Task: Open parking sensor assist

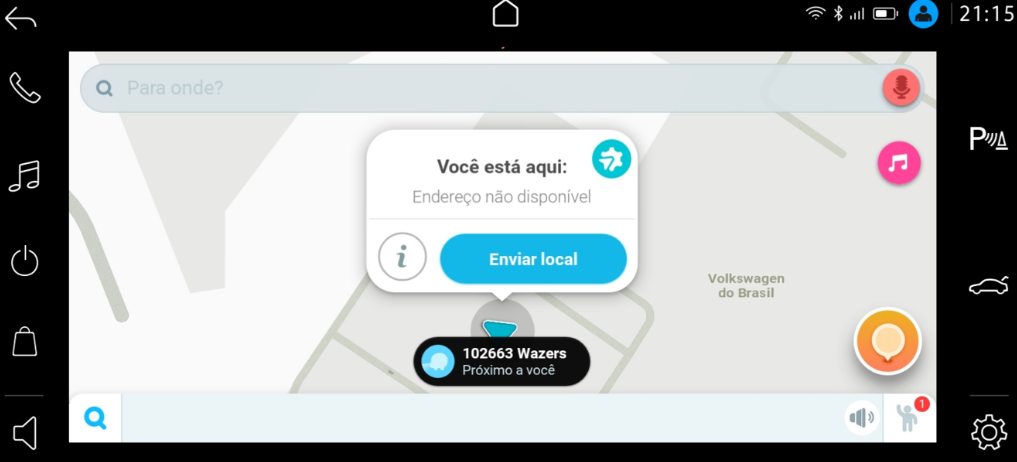Action: tap(988, 140)
